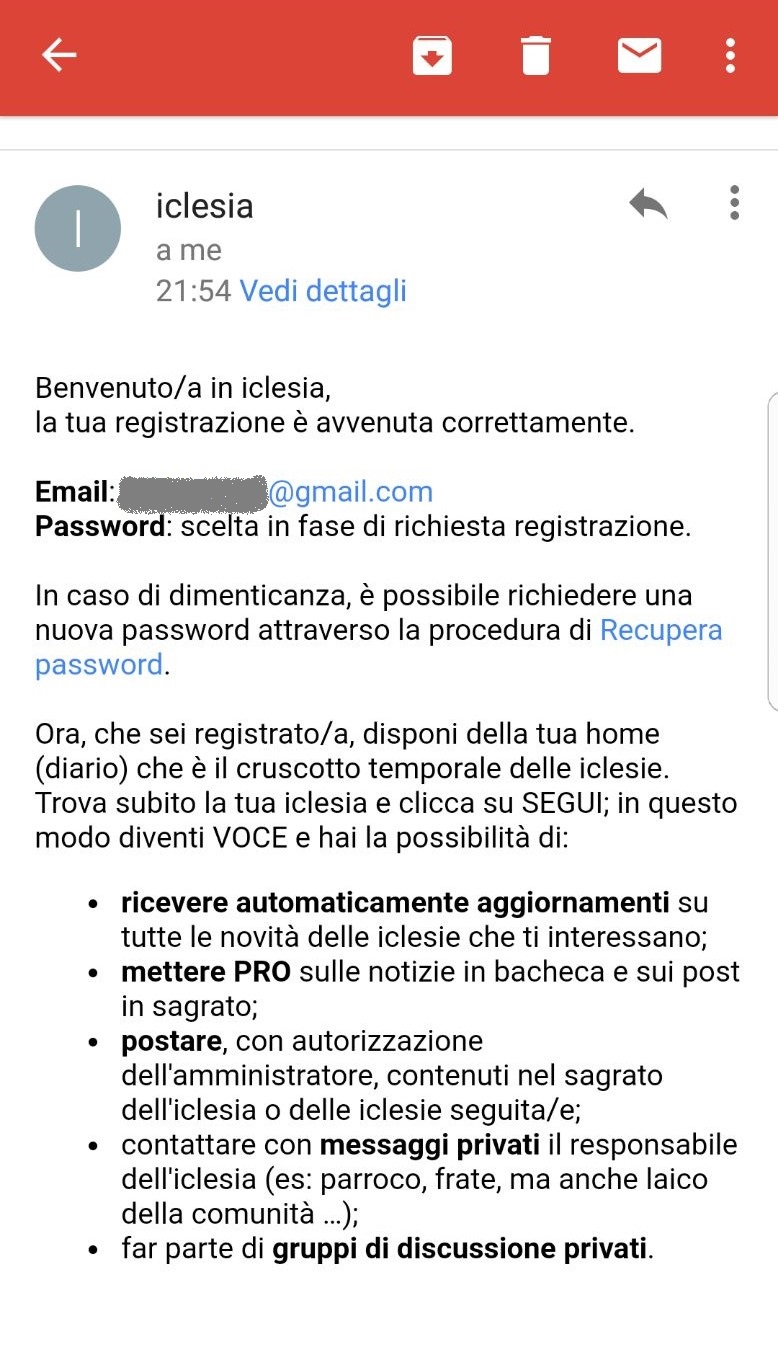The image size is (778, 1369).
Task: Open the gmail.com email address link
Action: click(x=276, y=492)
